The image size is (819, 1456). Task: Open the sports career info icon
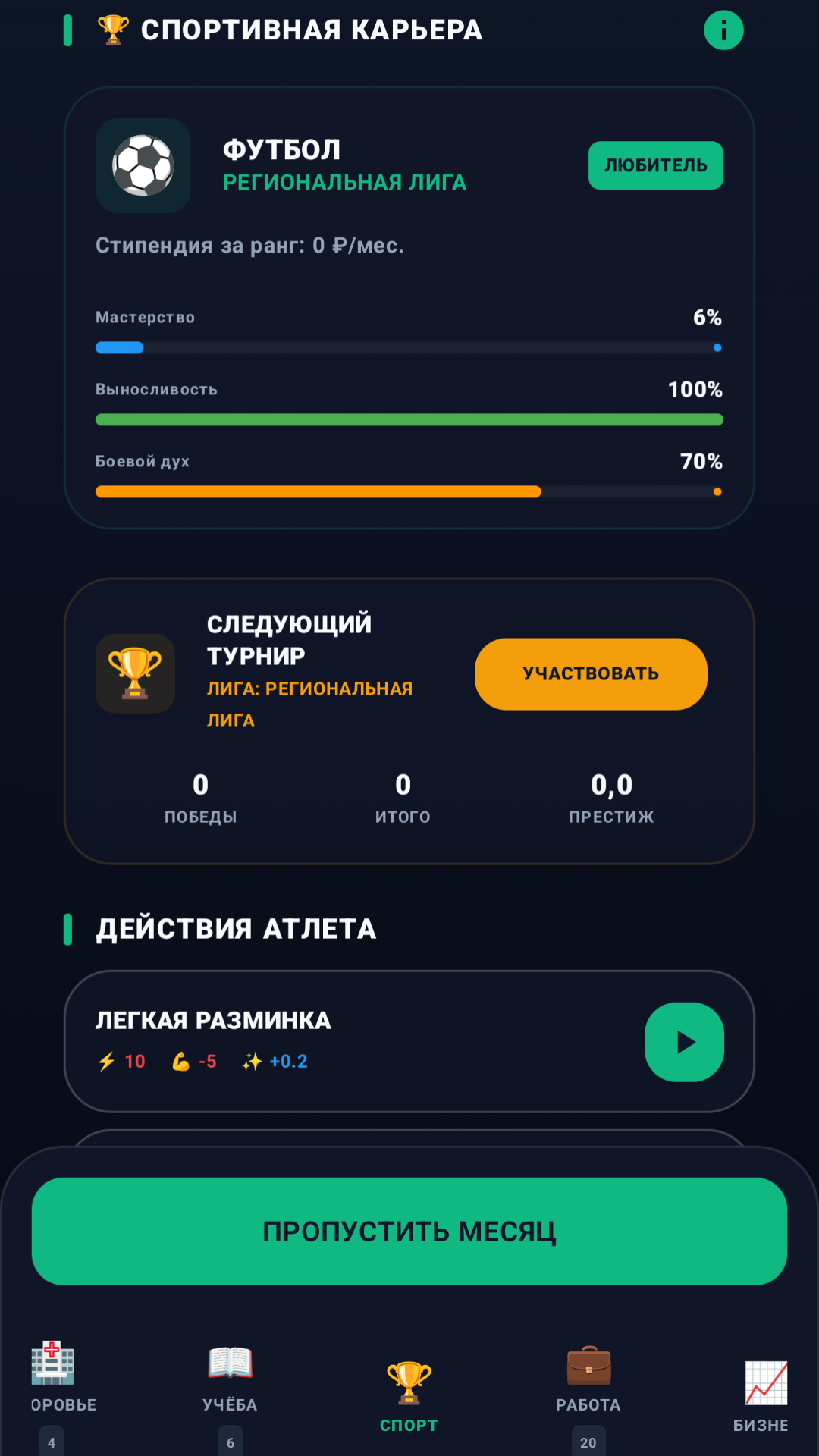723,30
